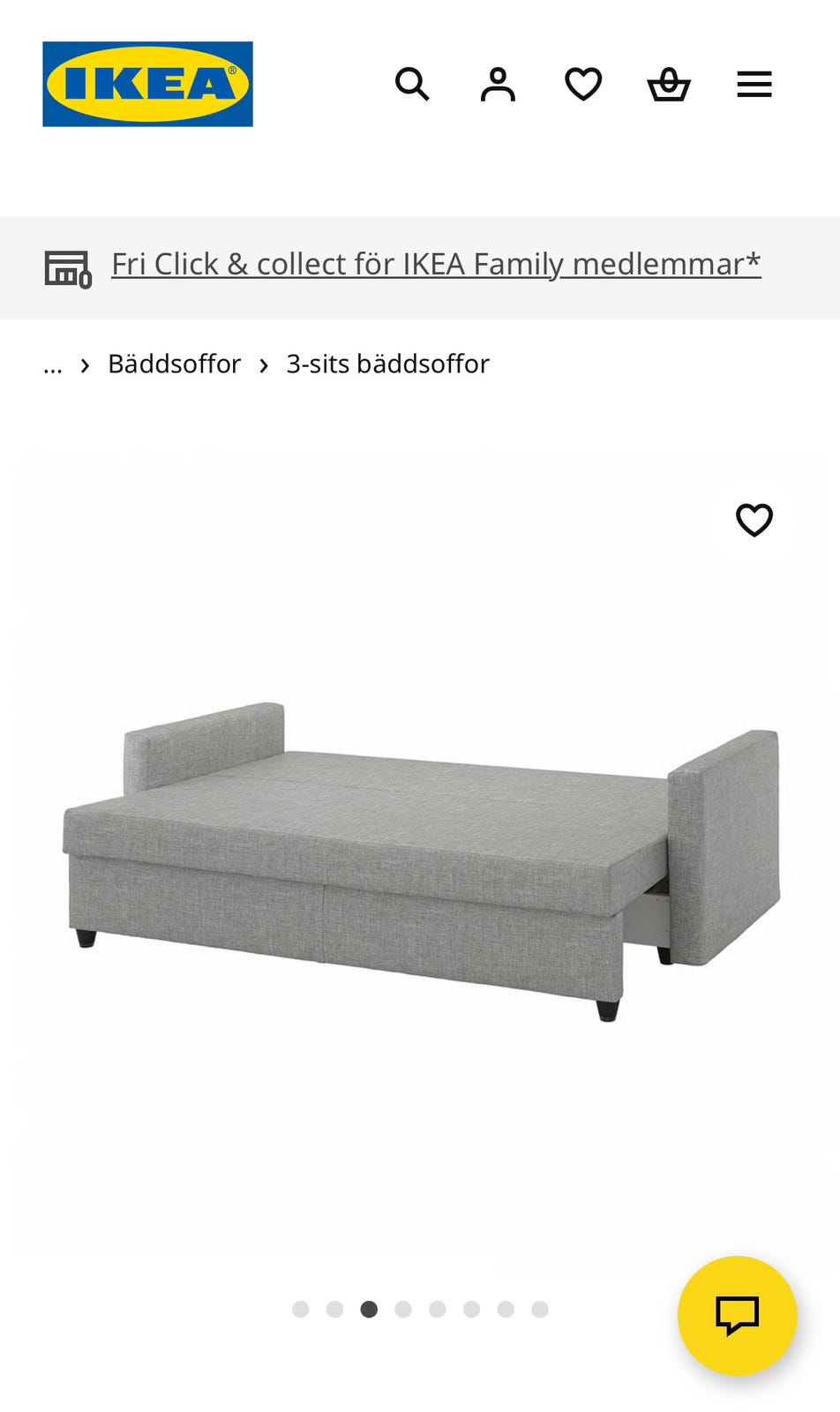The width and height of the screenshot is (840, 1412).
Task: Open your account profile
Action: tap(498, 84)
